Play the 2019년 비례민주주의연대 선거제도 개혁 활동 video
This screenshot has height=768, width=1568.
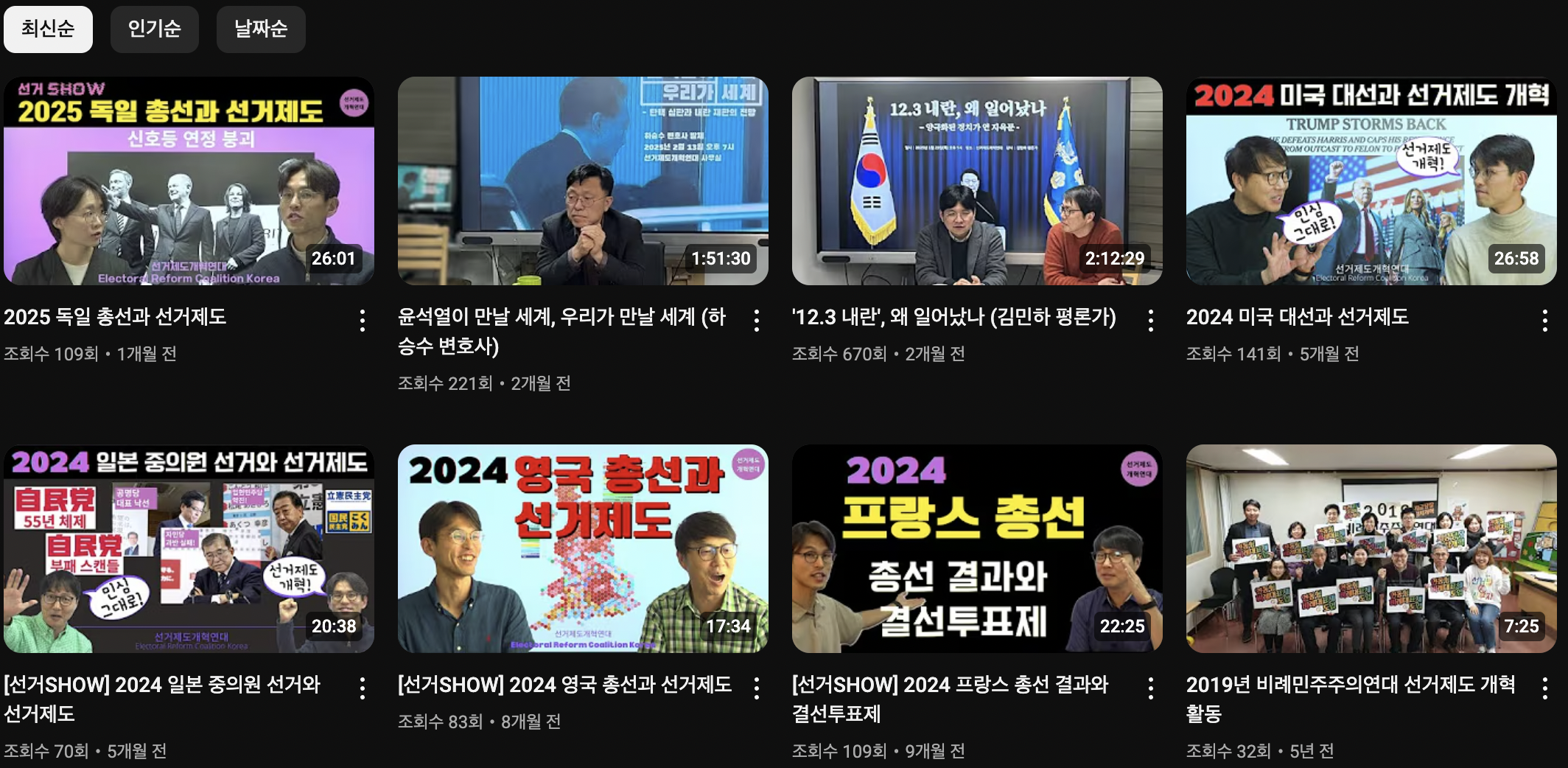tap(1371, 548)
